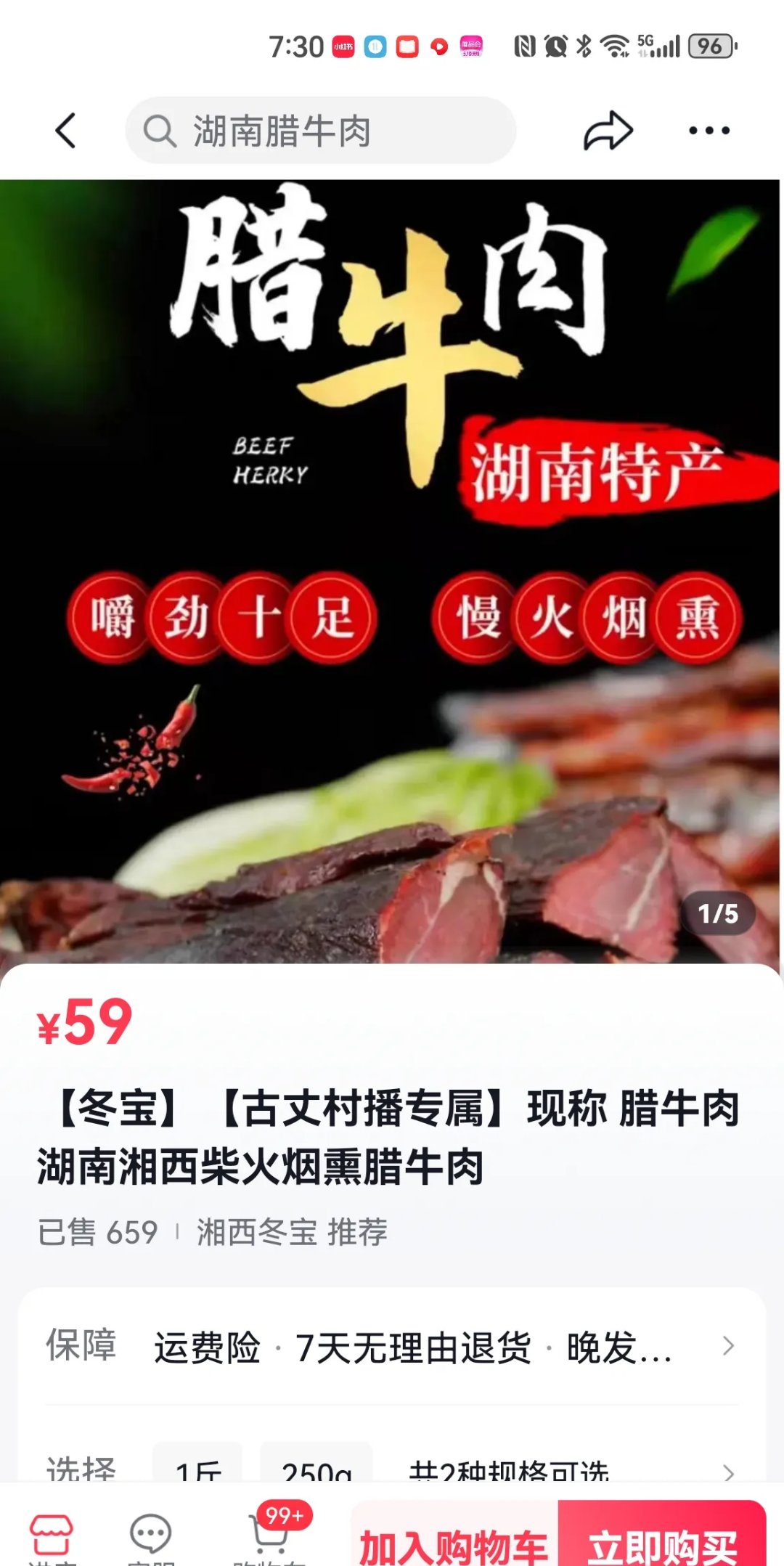Tap the Bluetooth icon in status bar
Screen dimensions: 784x1566
click(x=582, y=46)
